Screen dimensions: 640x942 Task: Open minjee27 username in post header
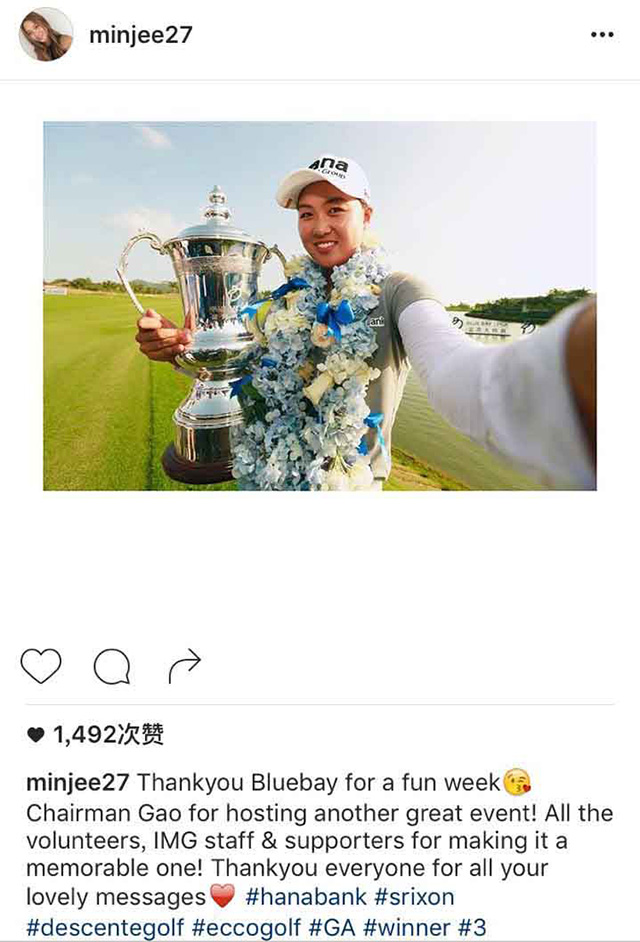140,35
